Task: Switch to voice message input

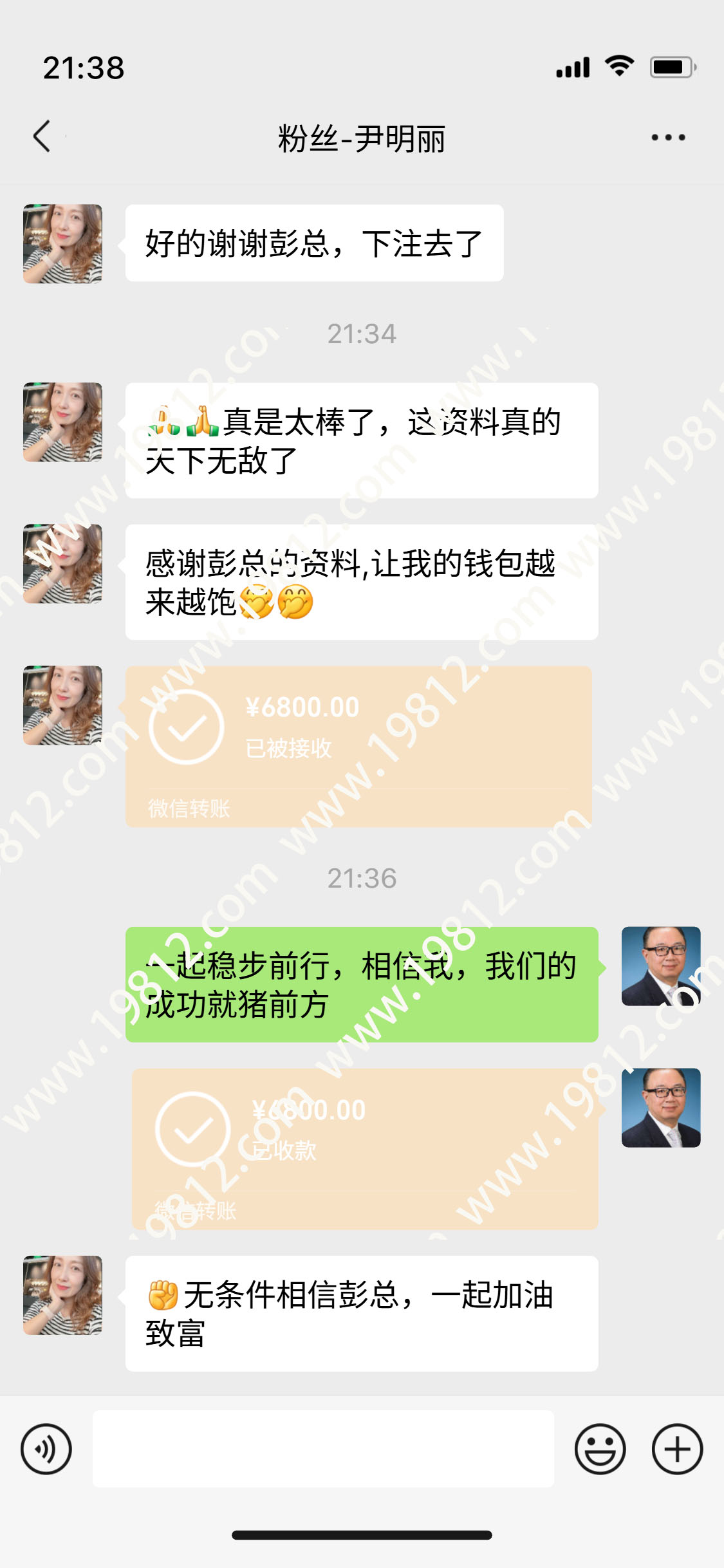Action: (46, 1449)
